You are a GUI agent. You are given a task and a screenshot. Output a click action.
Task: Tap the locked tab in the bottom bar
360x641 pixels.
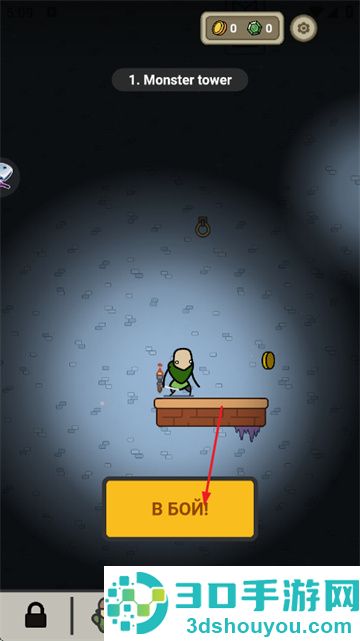pos(36,615)
